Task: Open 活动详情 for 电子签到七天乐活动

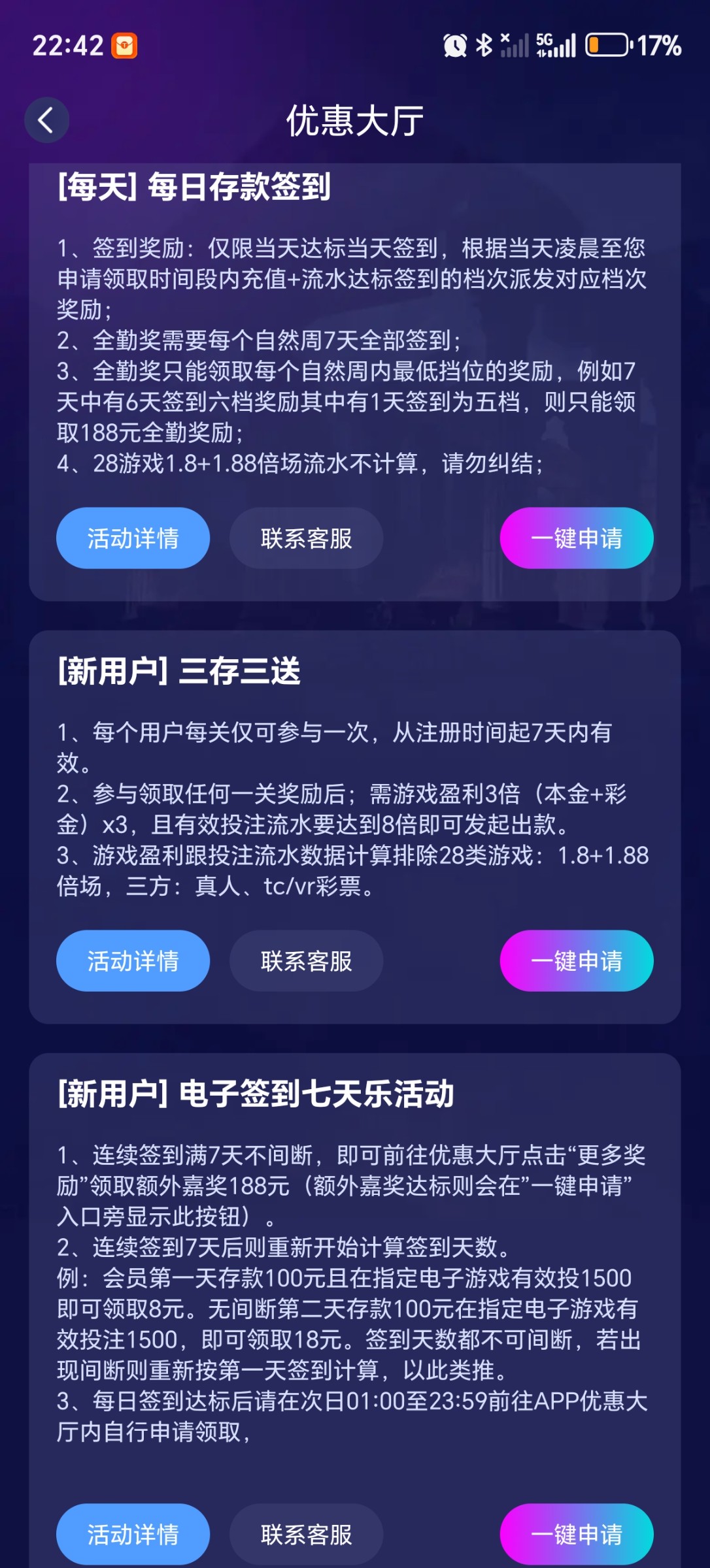Action: pyautogui.click(x=132, y=1534)
